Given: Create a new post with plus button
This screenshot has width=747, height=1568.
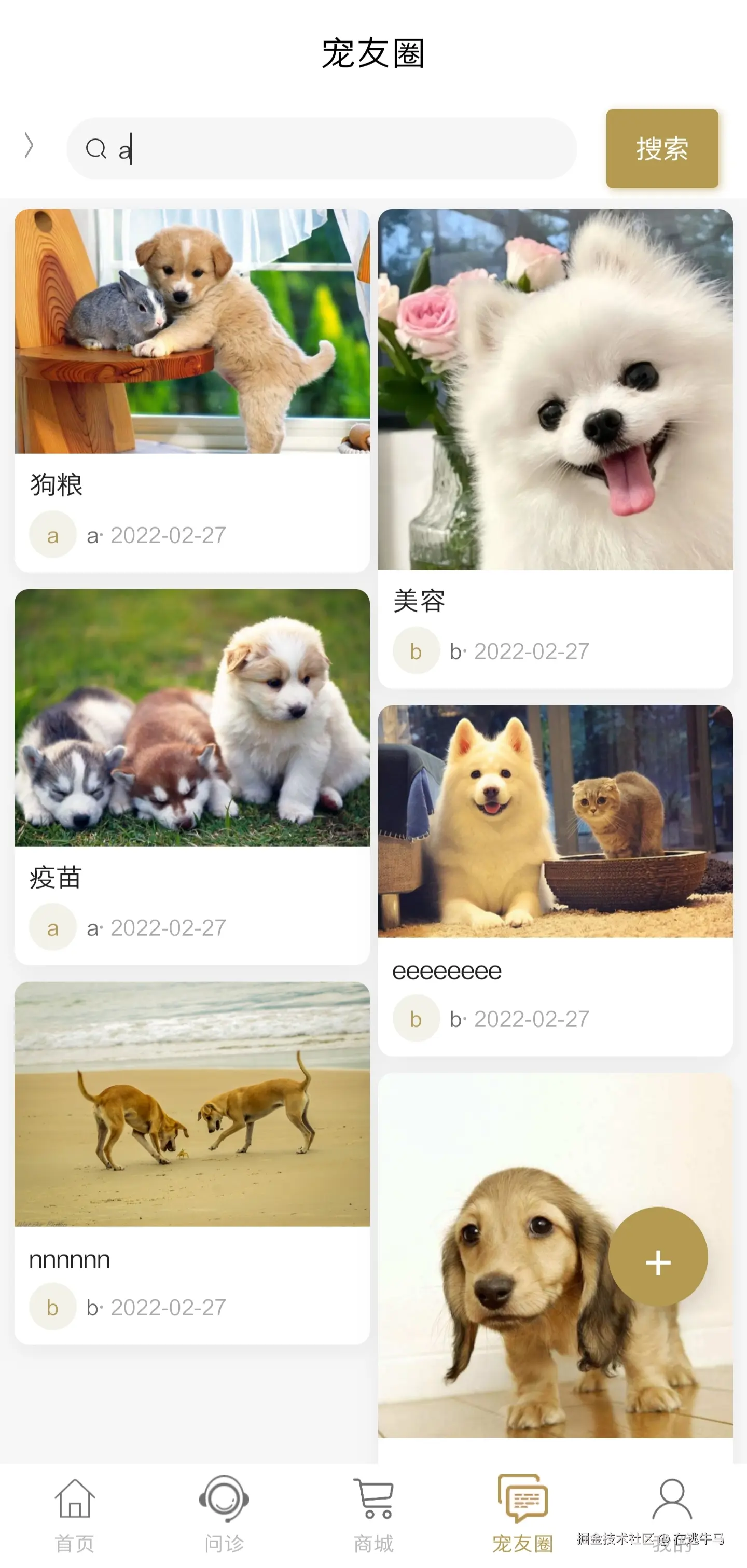Looking at the screenshot, I should [657, 1256].
